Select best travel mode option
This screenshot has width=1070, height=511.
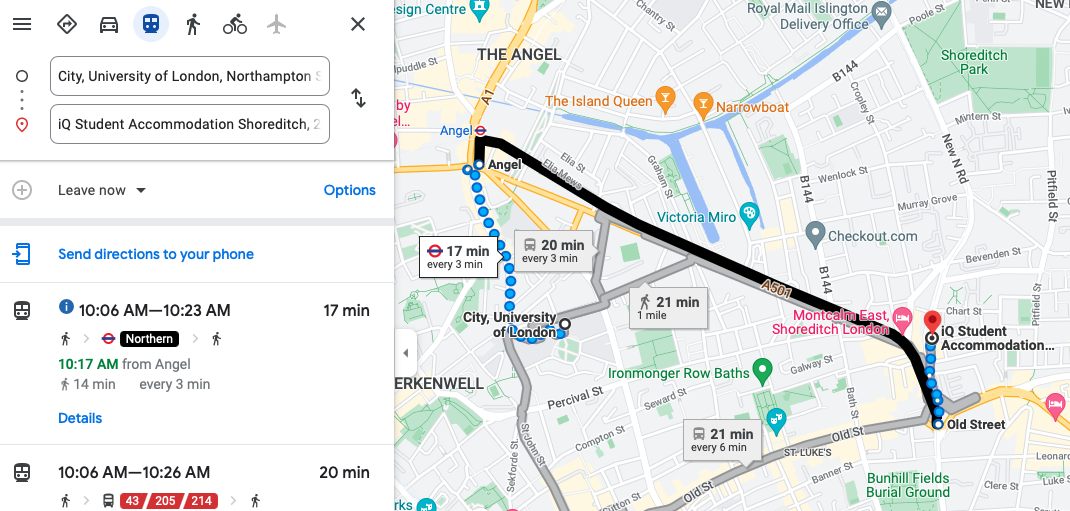coord(67,24)
